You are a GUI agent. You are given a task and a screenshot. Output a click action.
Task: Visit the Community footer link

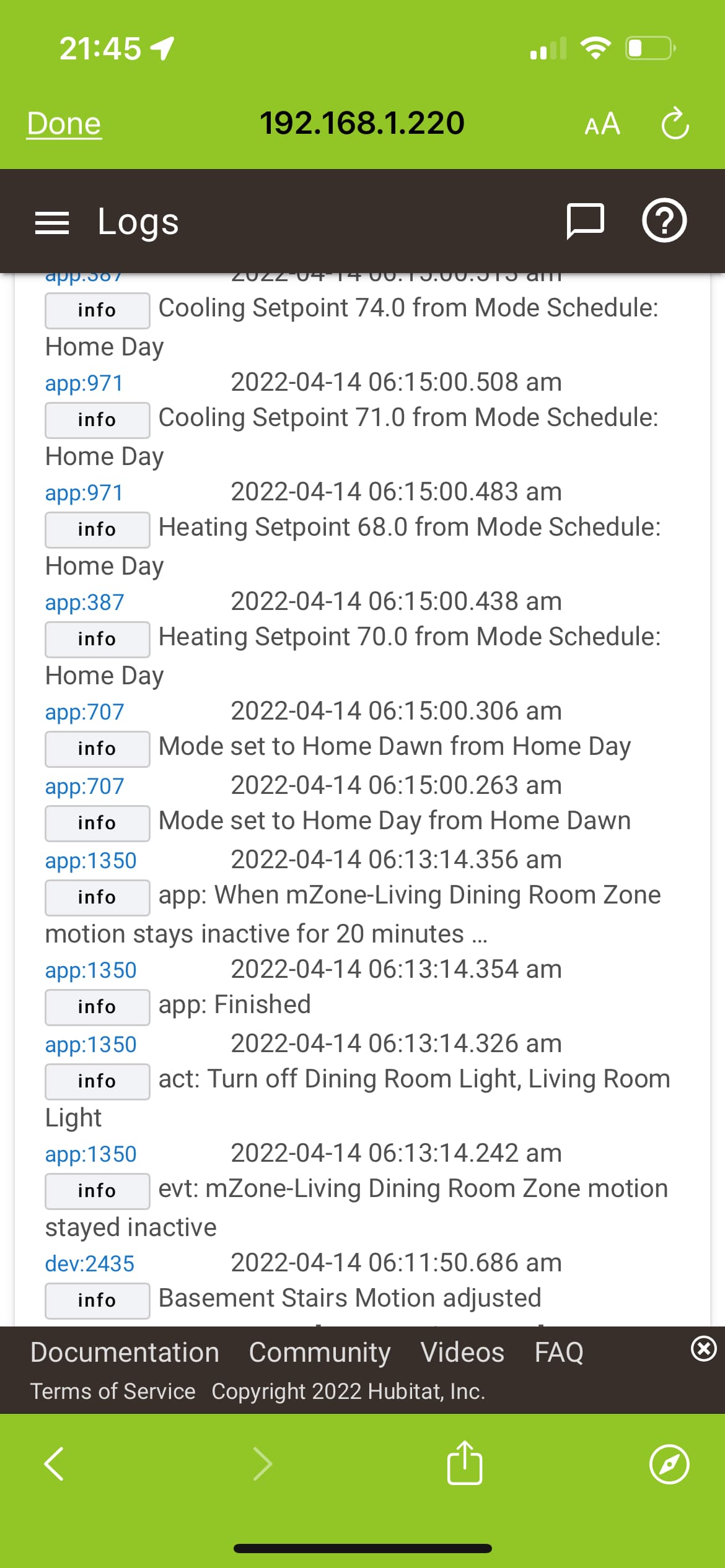coord(320,1352)
